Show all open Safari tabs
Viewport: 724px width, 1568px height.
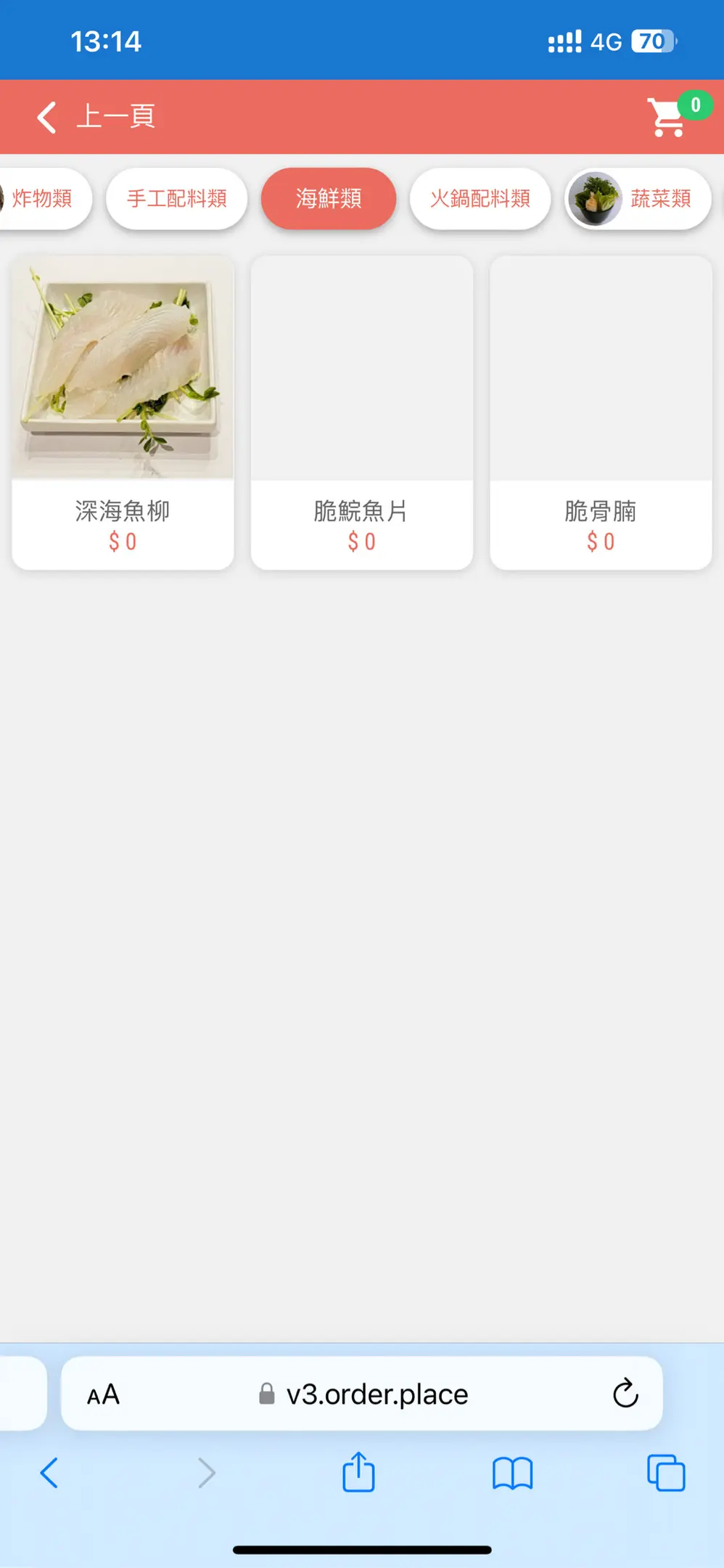click(666, 1473)
